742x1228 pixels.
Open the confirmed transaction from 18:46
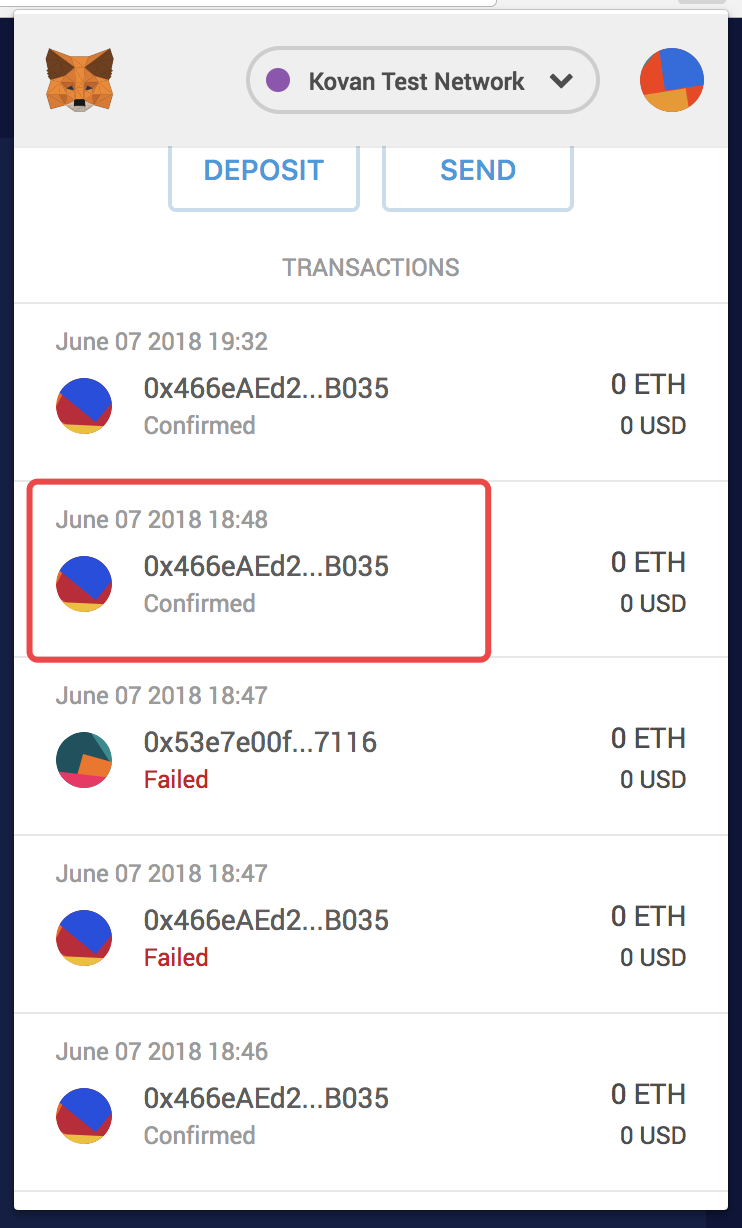pyautogui.click(x=371, y=1102)
